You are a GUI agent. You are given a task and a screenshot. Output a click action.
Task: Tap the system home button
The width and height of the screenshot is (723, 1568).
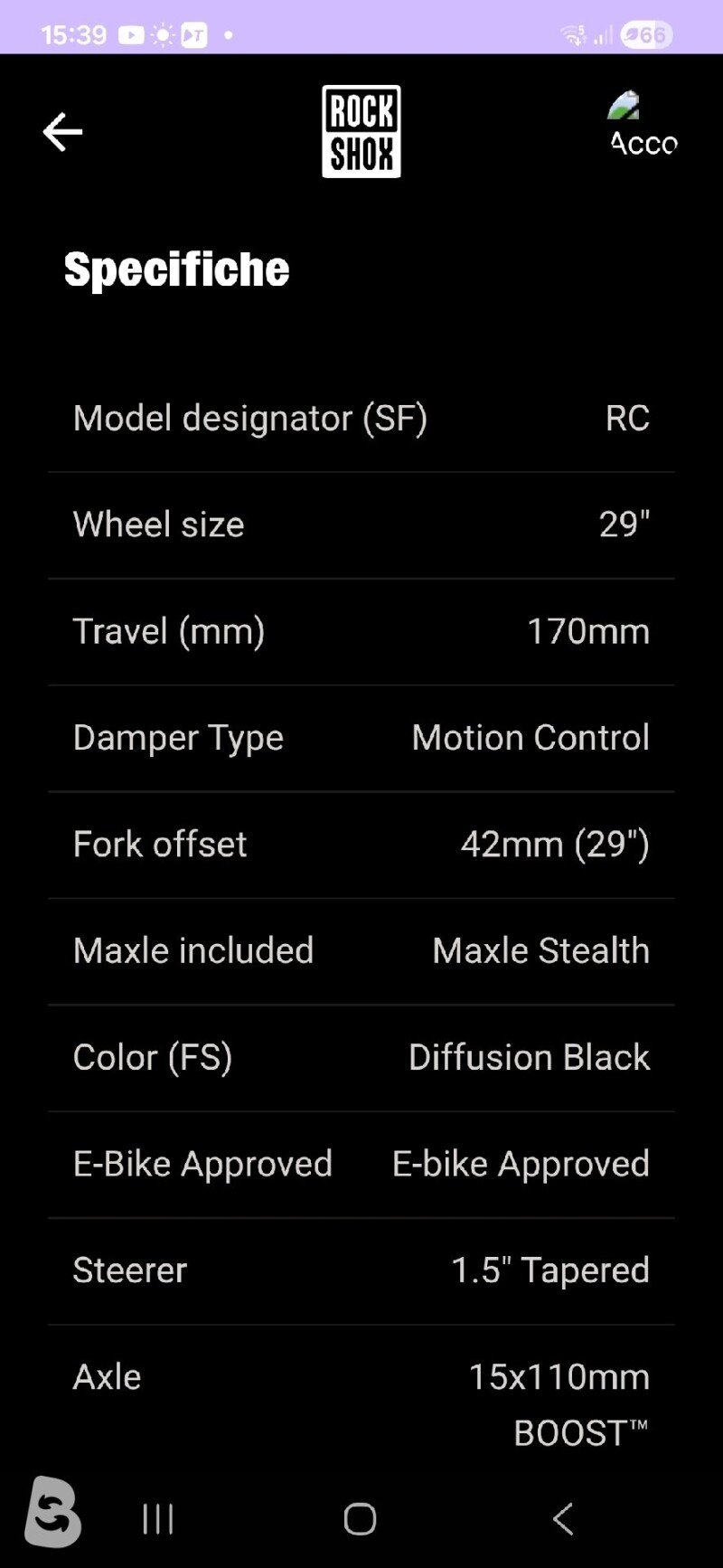click(360, 1518)
